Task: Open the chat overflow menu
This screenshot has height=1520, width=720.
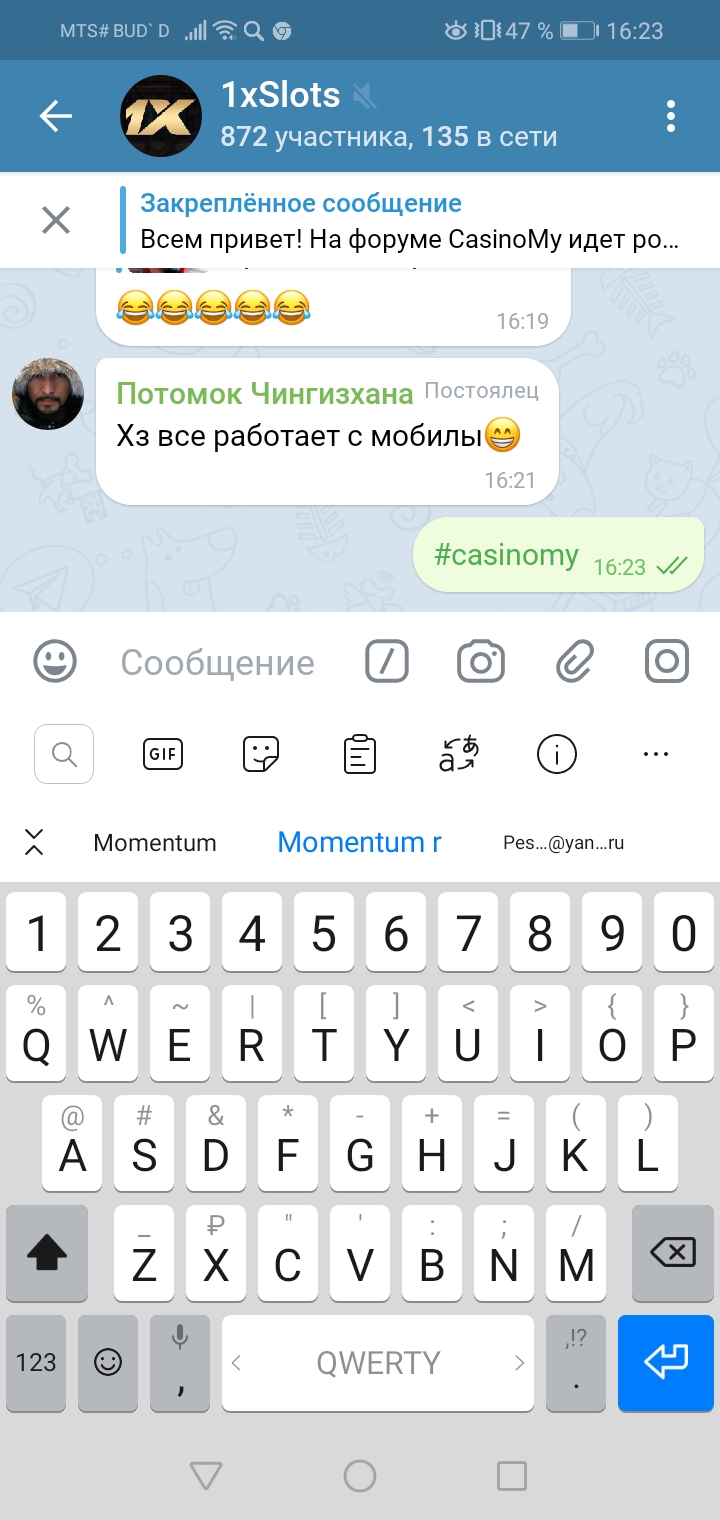Action: coord(670,117)
